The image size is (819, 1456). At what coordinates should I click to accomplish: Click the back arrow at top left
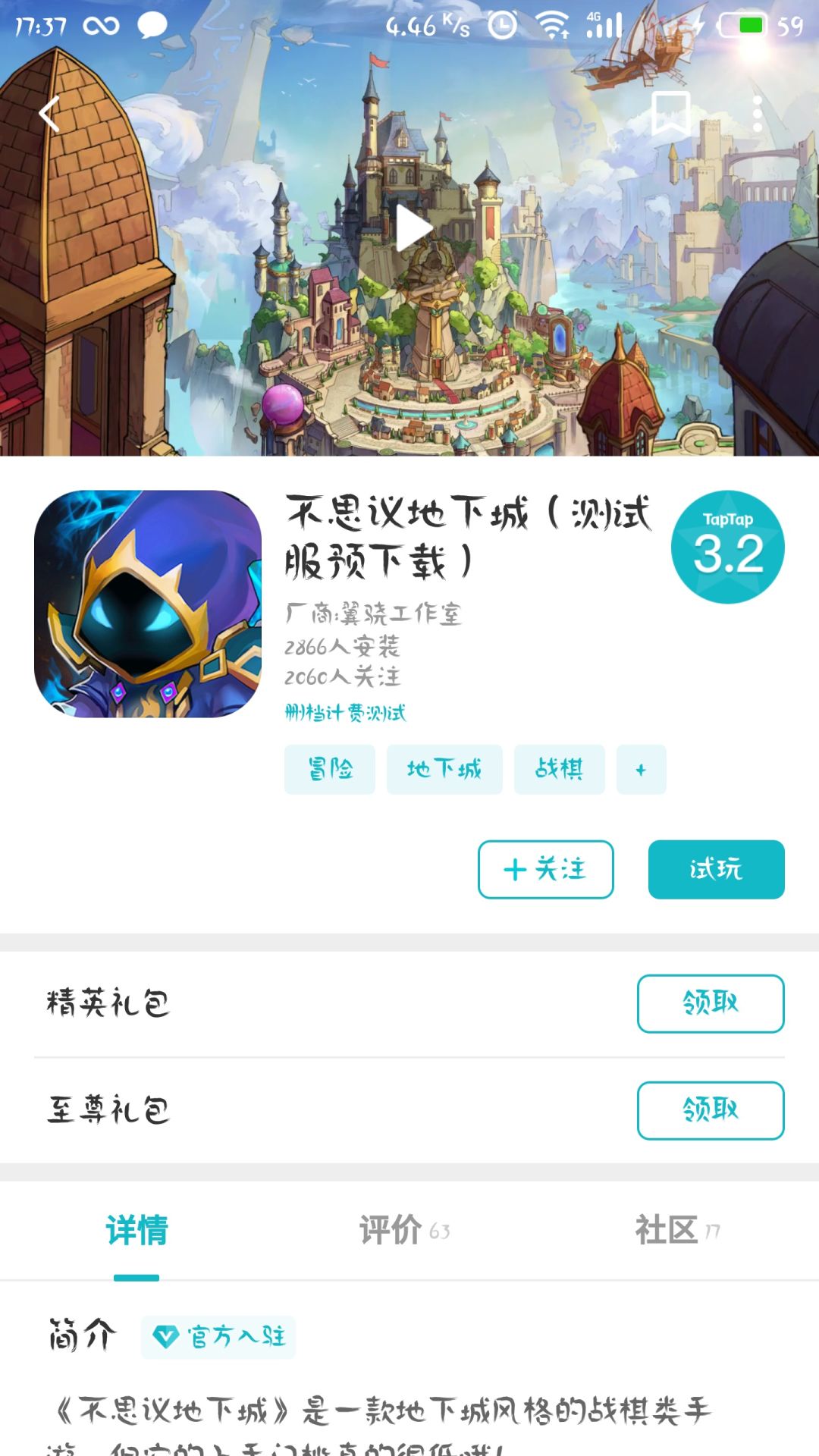coord(48,114)
